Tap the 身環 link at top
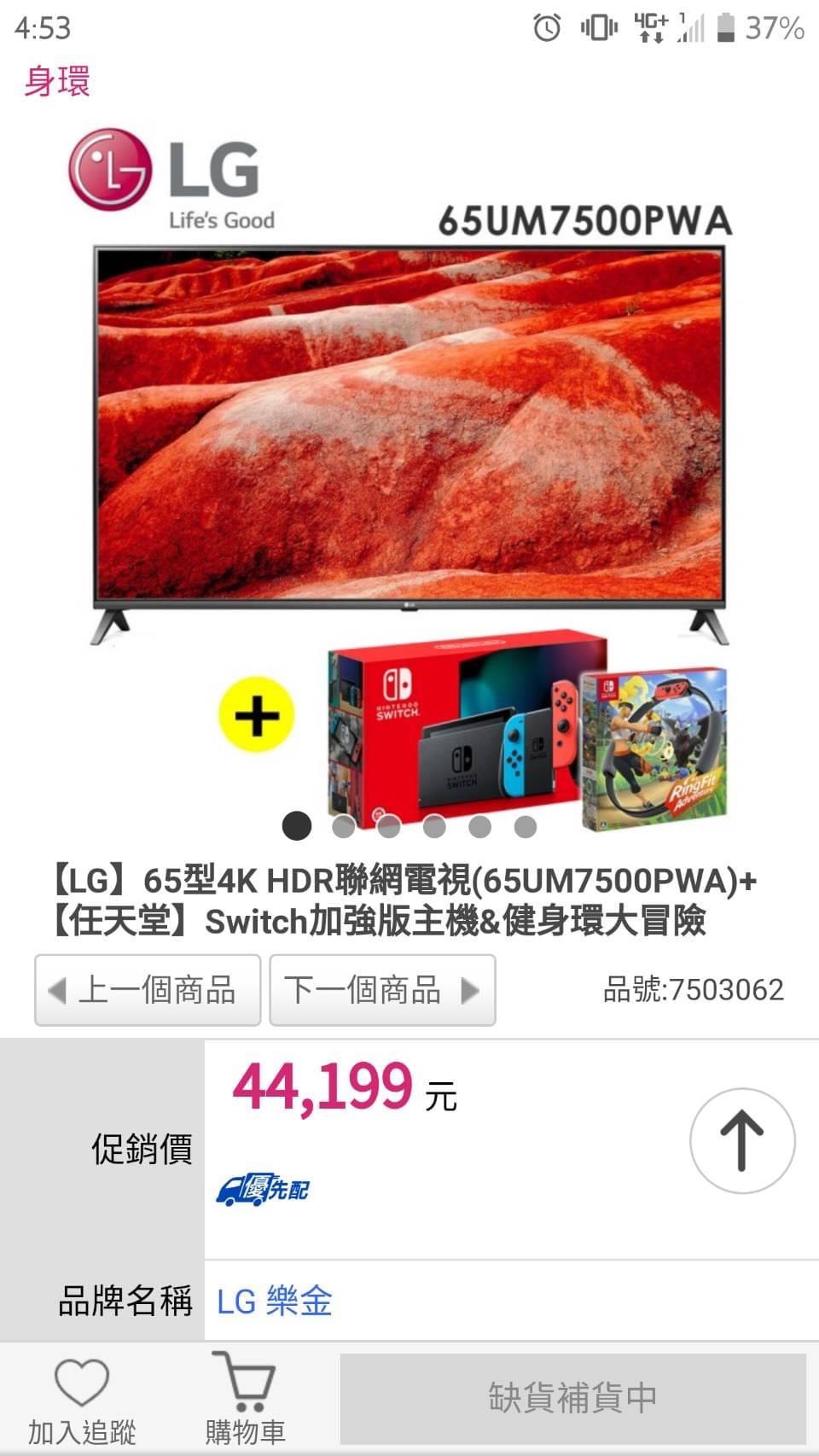 (57, 82)
